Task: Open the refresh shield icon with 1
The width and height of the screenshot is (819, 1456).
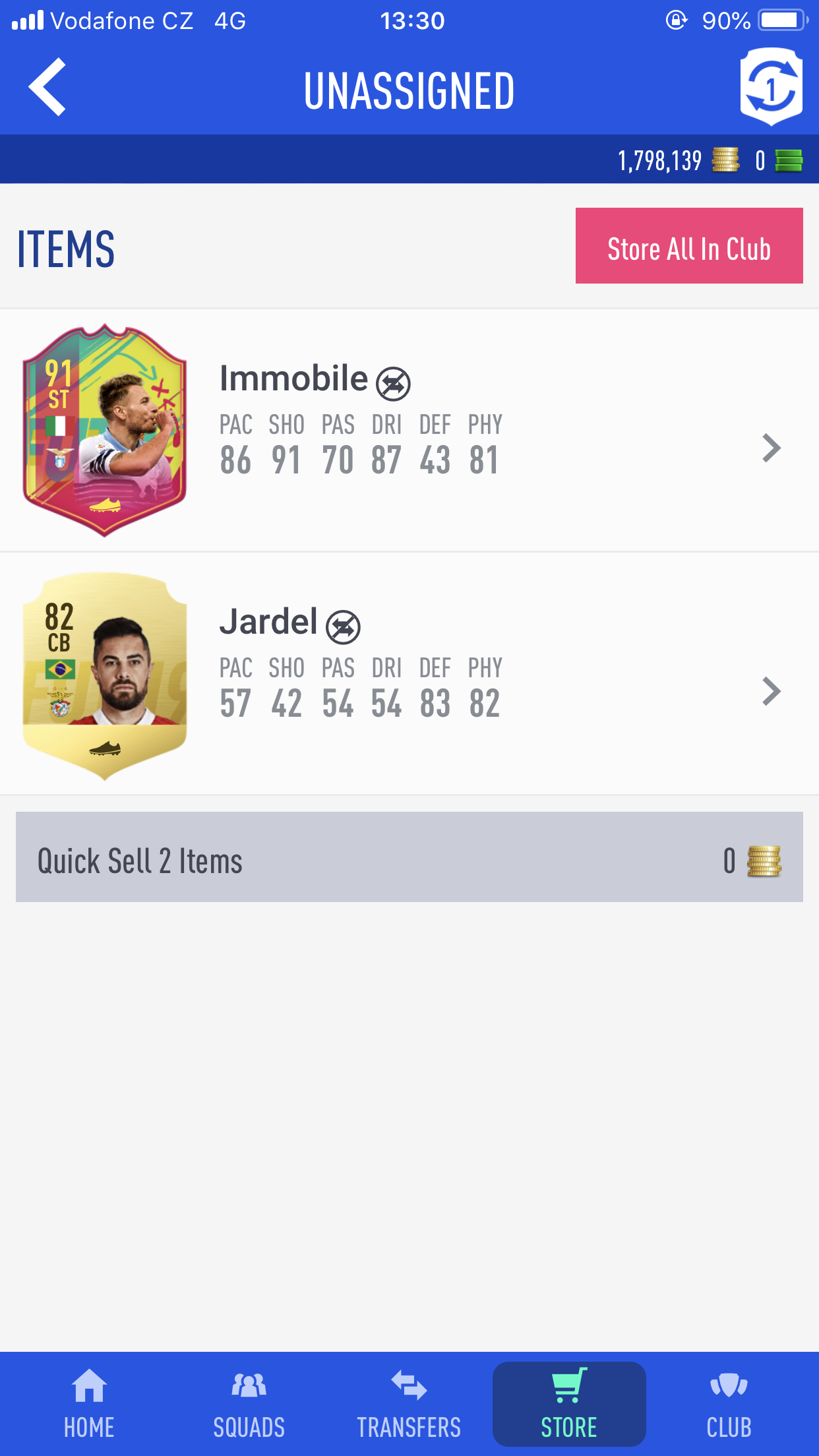Action: click(x=771, y=87)
